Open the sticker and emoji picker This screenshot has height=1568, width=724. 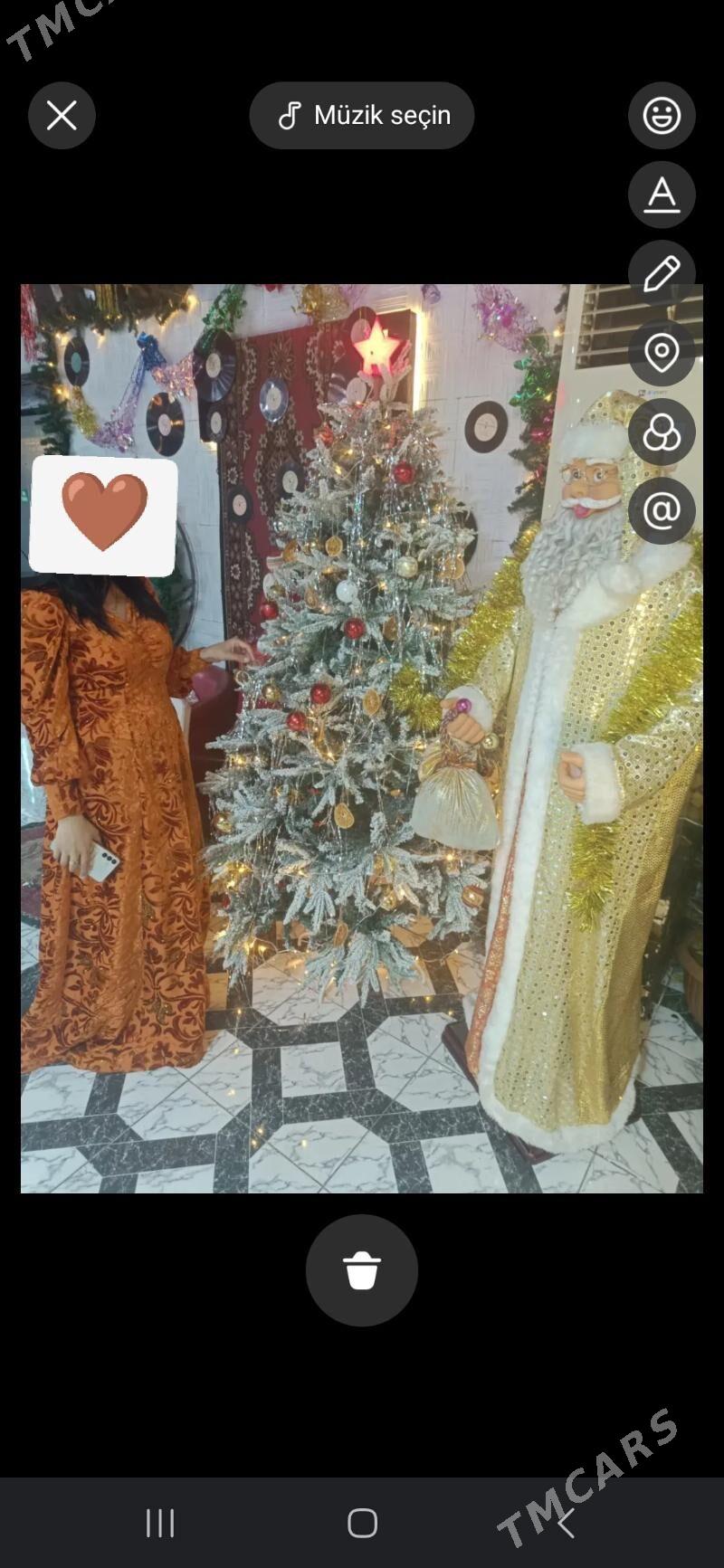pos(662,116)
